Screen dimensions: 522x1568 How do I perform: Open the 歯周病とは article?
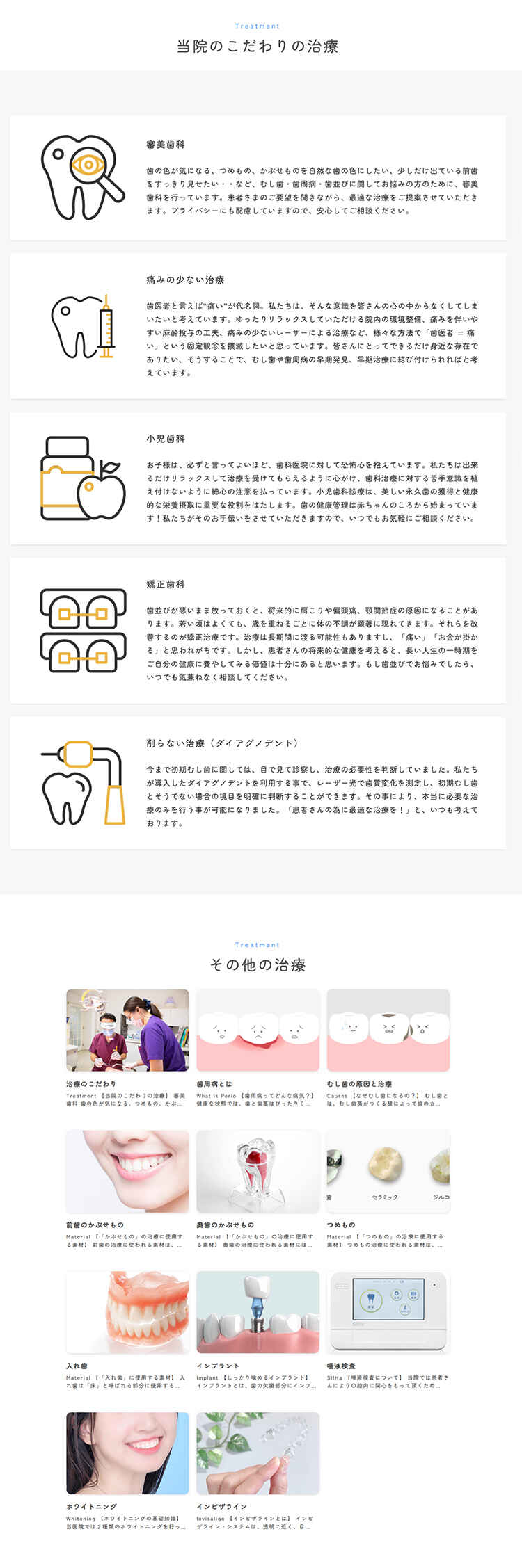coord(258,1030)
